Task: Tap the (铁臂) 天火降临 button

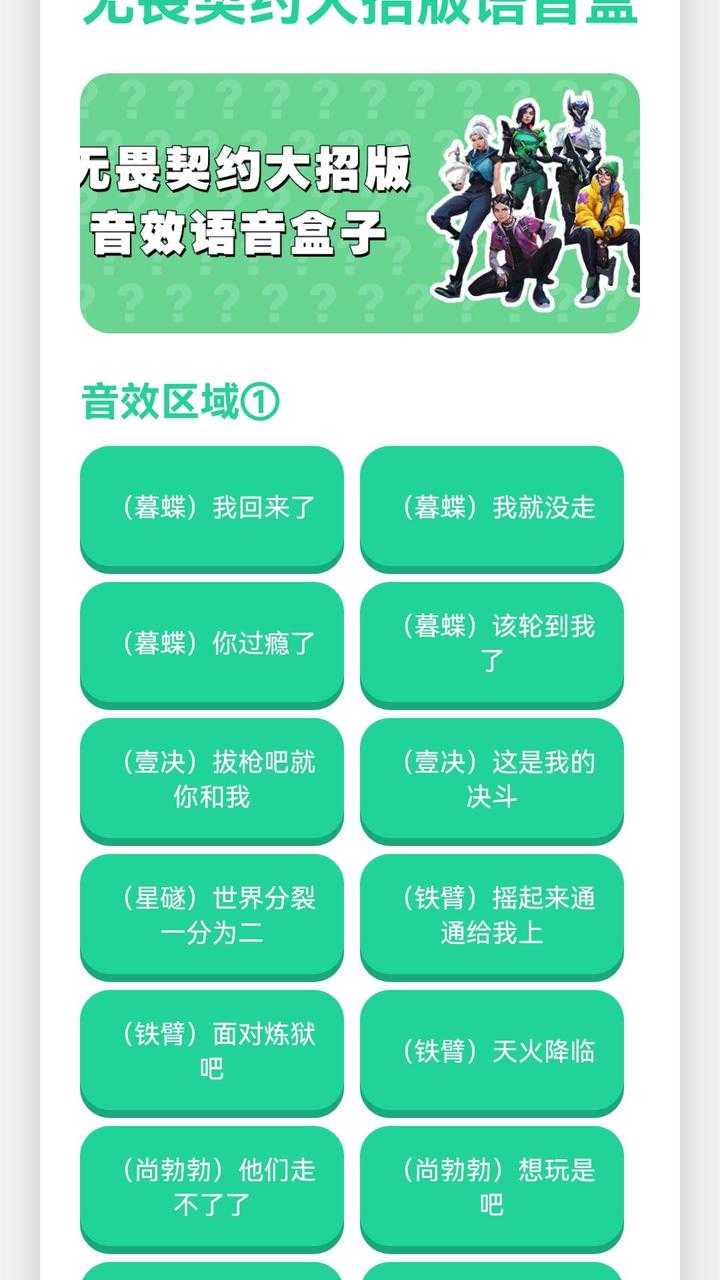Action: coord(492,1051)
